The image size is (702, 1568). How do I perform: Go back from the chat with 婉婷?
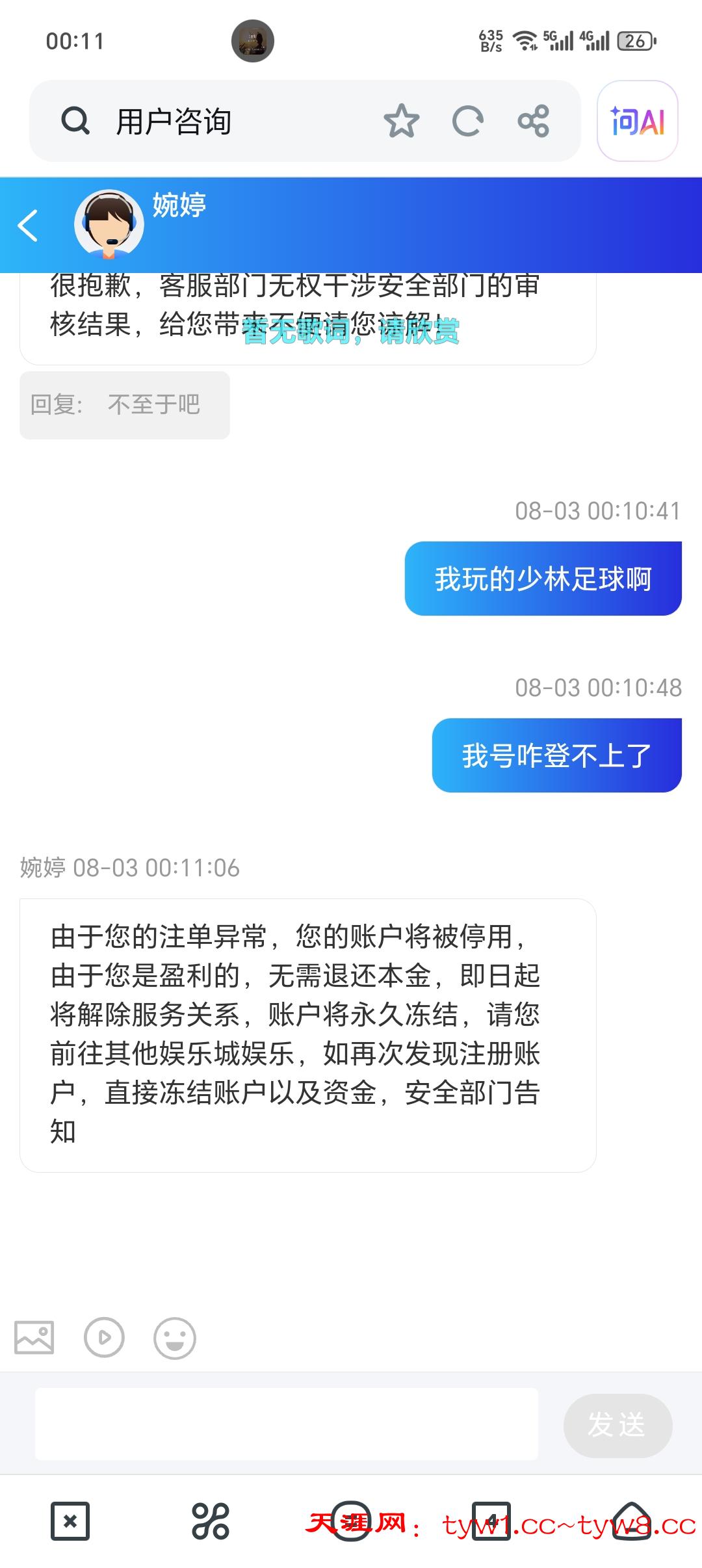(x=29, y=226)
